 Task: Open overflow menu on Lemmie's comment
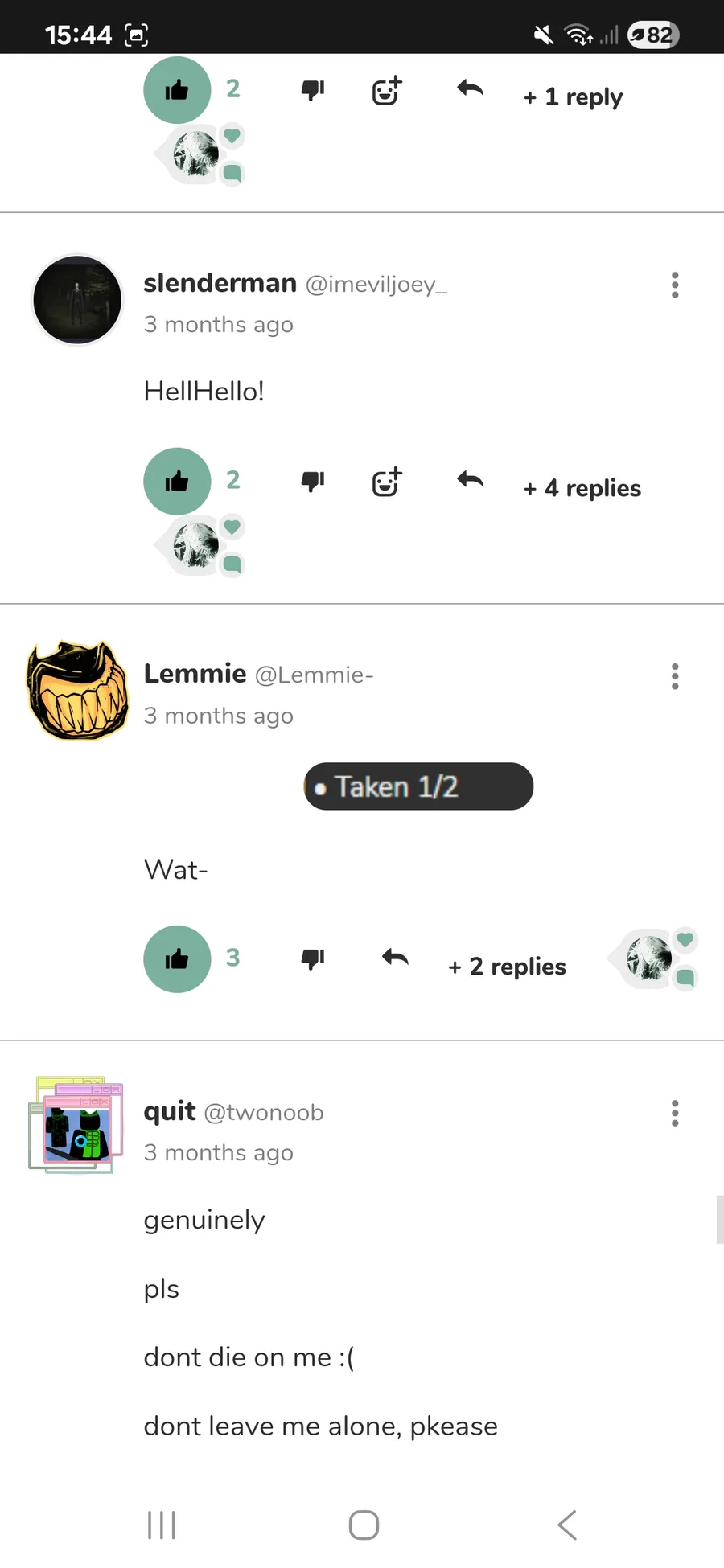tap(675, 676)
